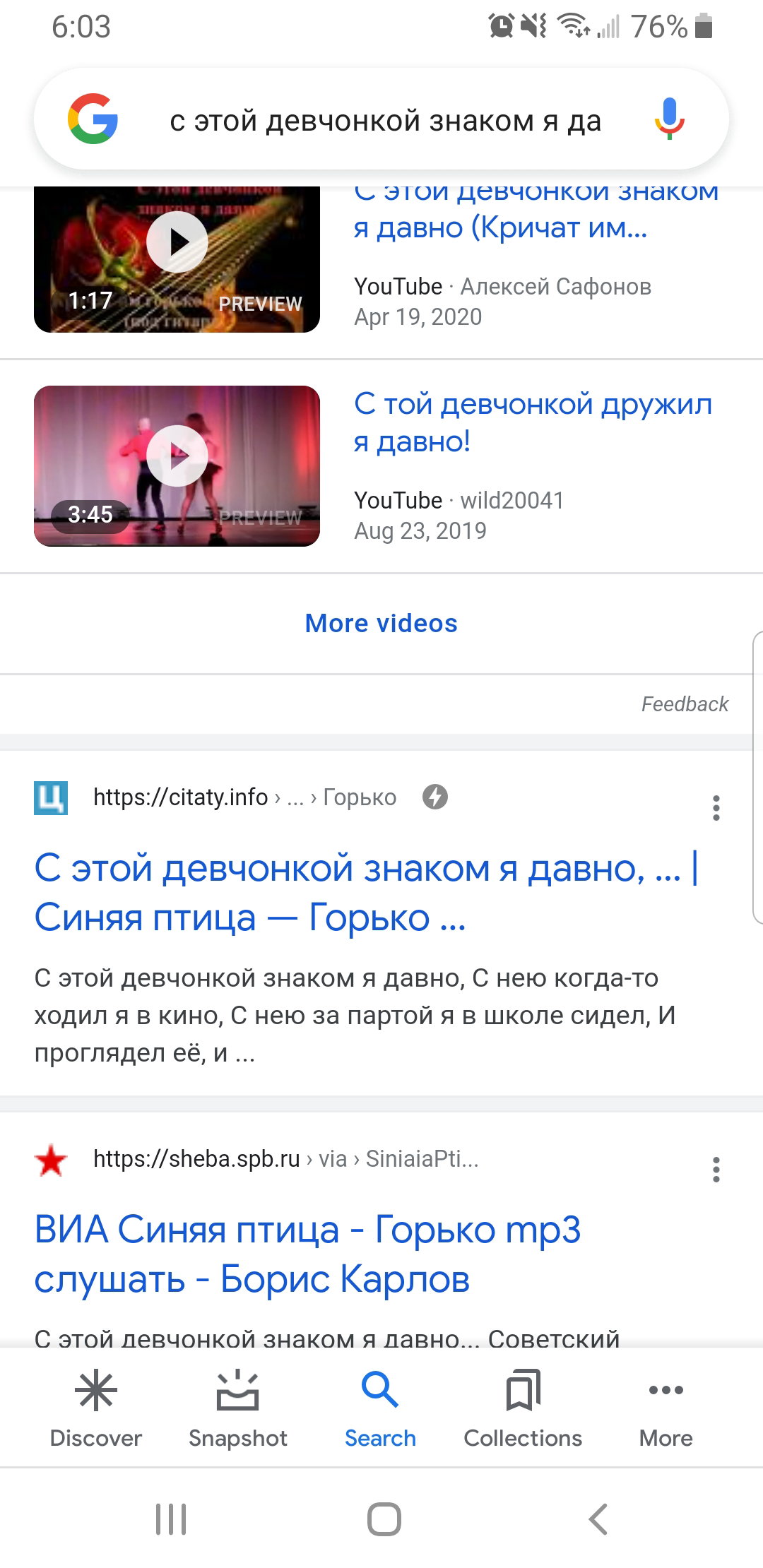This screenshot has height=1568, width=763.
Task: Edit the Google search query field
Action: pyautogui.click(x=385, y=121)
